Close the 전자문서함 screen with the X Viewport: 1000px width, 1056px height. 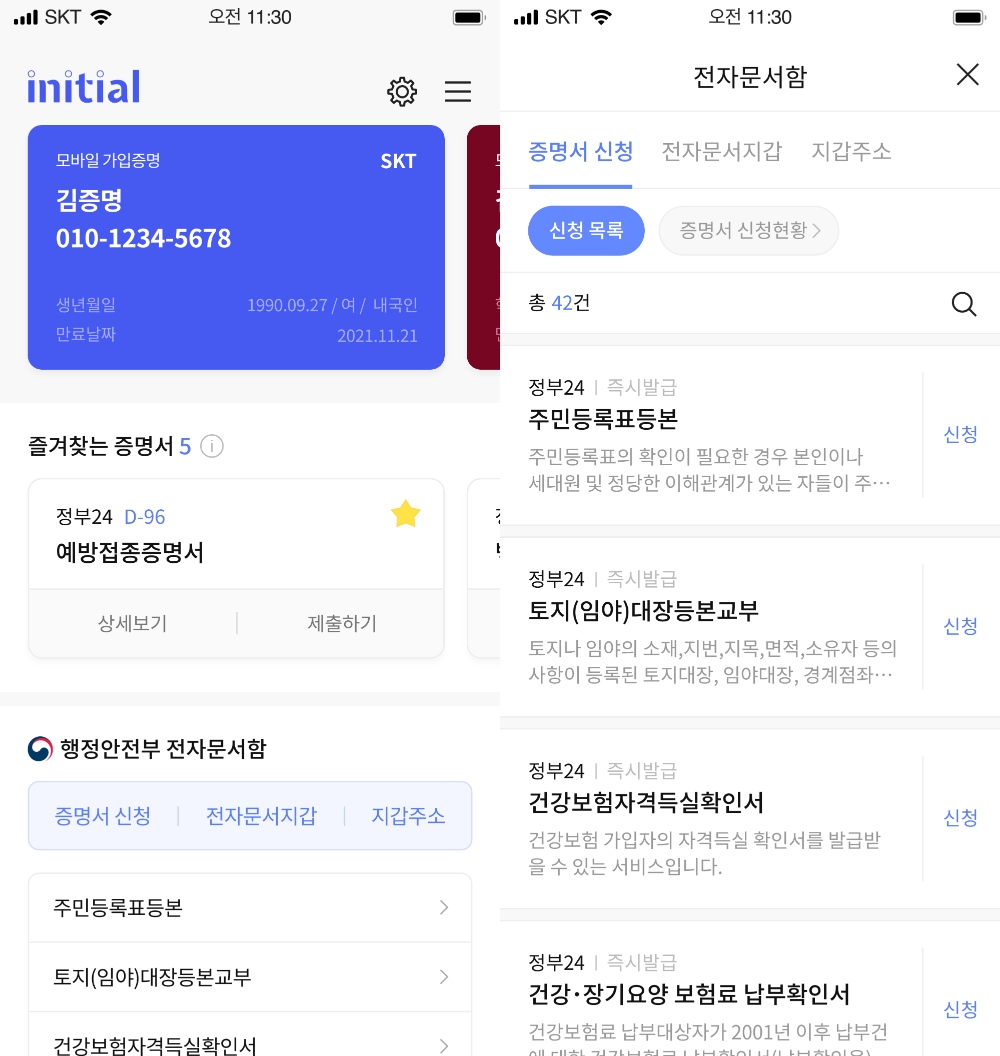(967, 74)
